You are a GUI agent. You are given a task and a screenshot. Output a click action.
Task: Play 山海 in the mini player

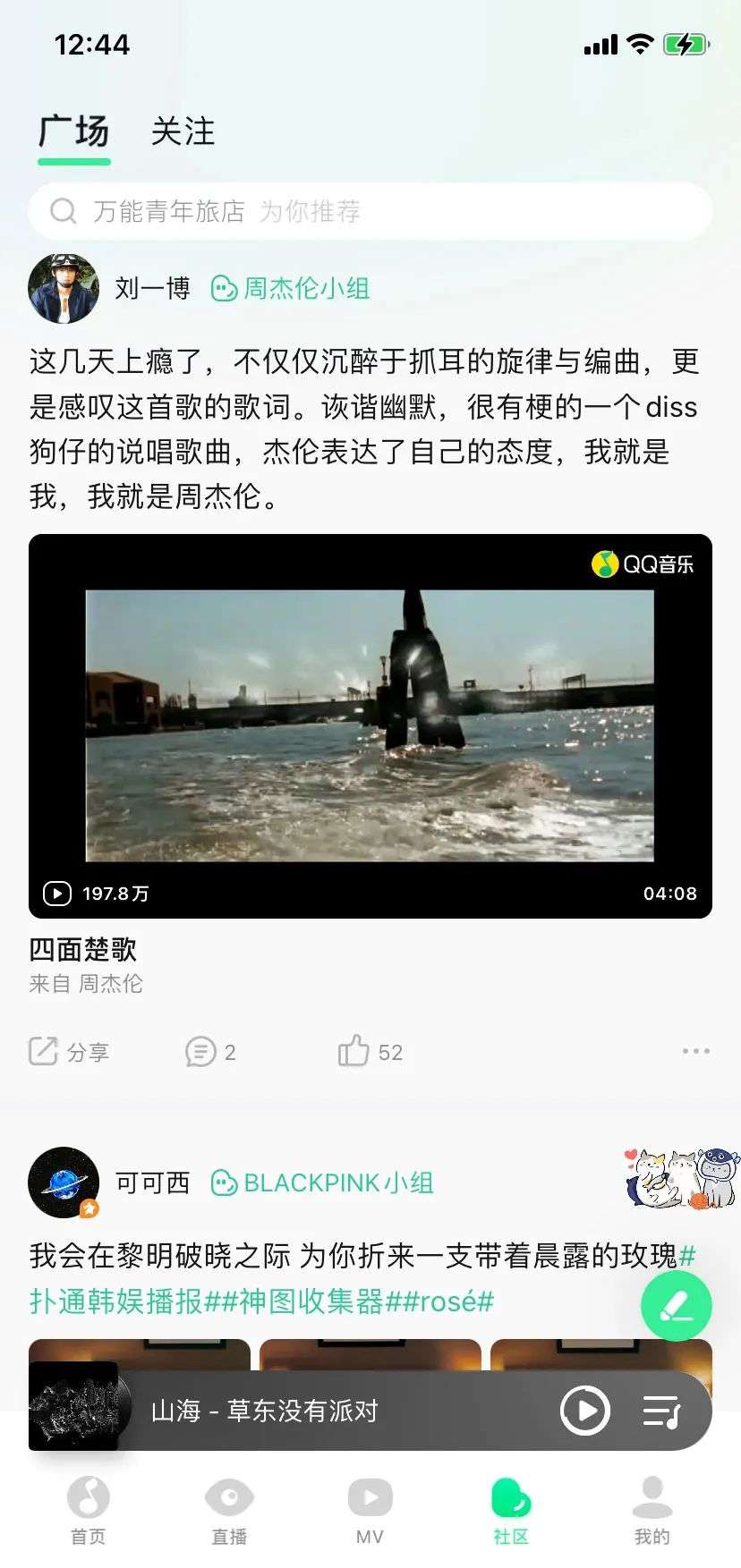tap(584, 1411)
